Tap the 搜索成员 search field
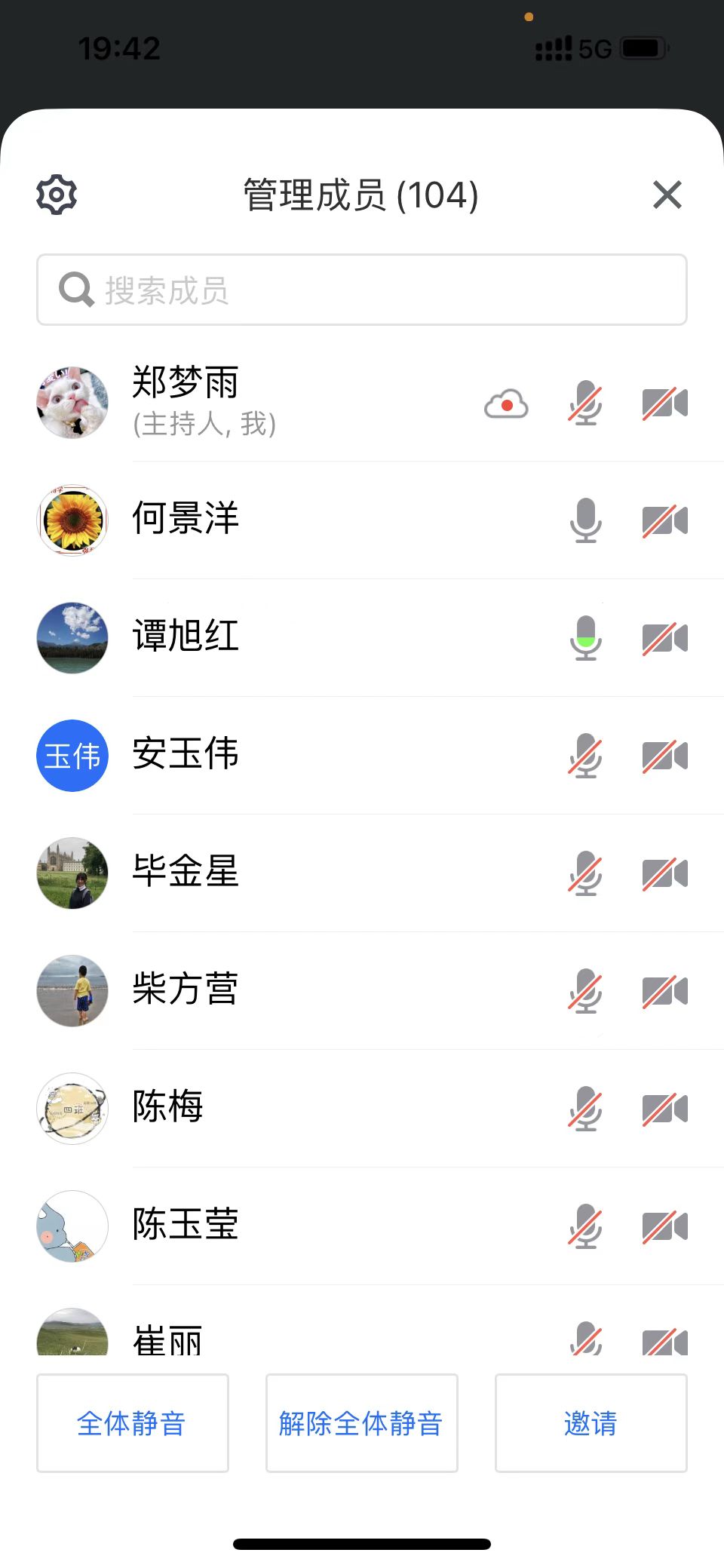This screenshot has width=724, height=1568. click(362, 290)
